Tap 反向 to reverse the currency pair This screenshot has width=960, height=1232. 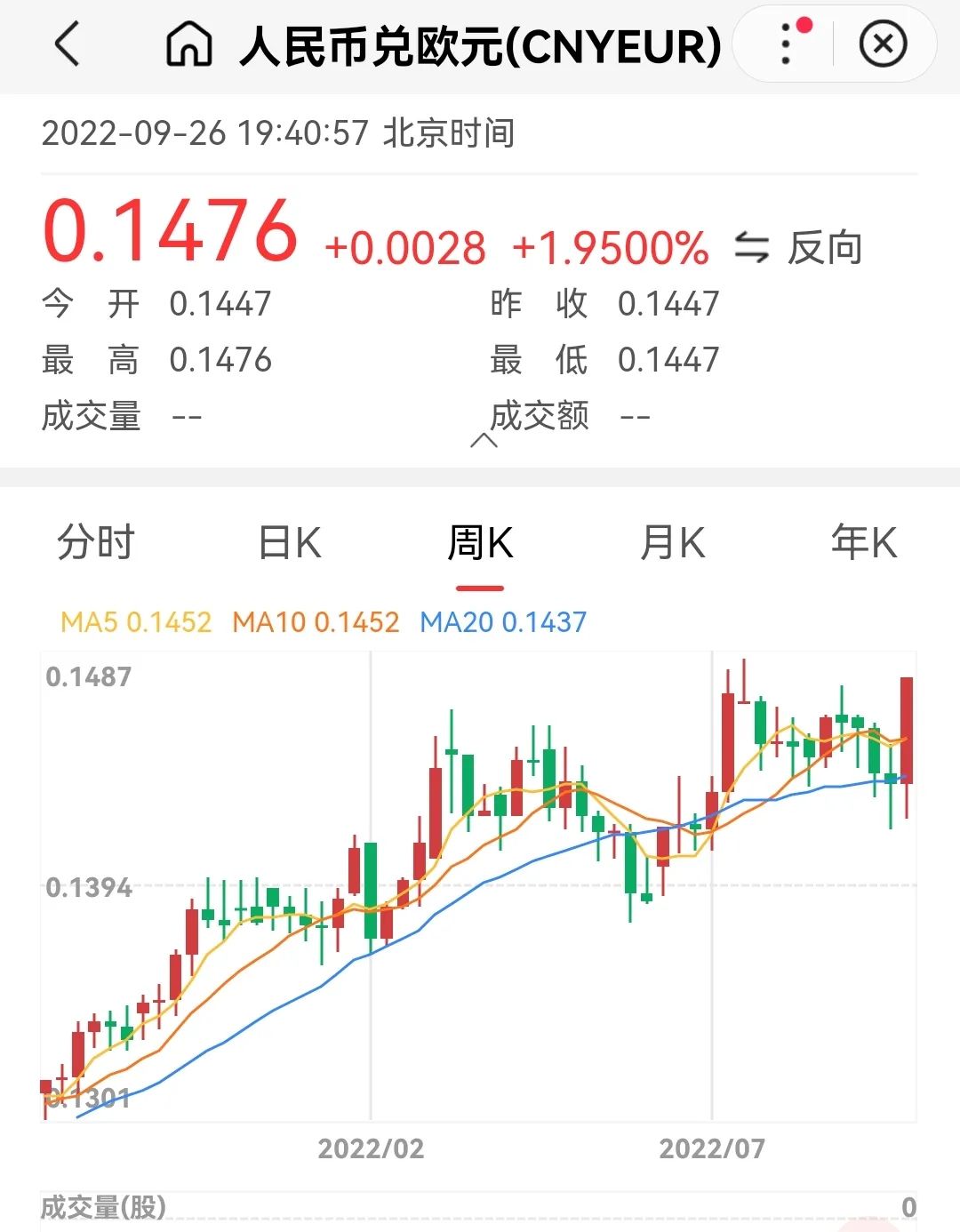pos(800,248)
